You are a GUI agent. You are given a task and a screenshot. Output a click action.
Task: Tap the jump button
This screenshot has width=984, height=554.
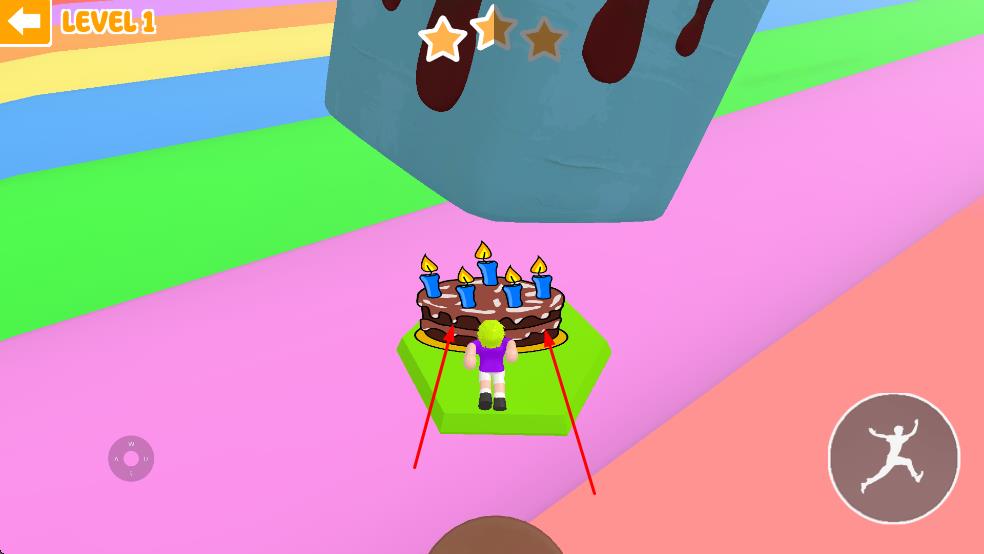pyautogui.click(x=893, y=458)
